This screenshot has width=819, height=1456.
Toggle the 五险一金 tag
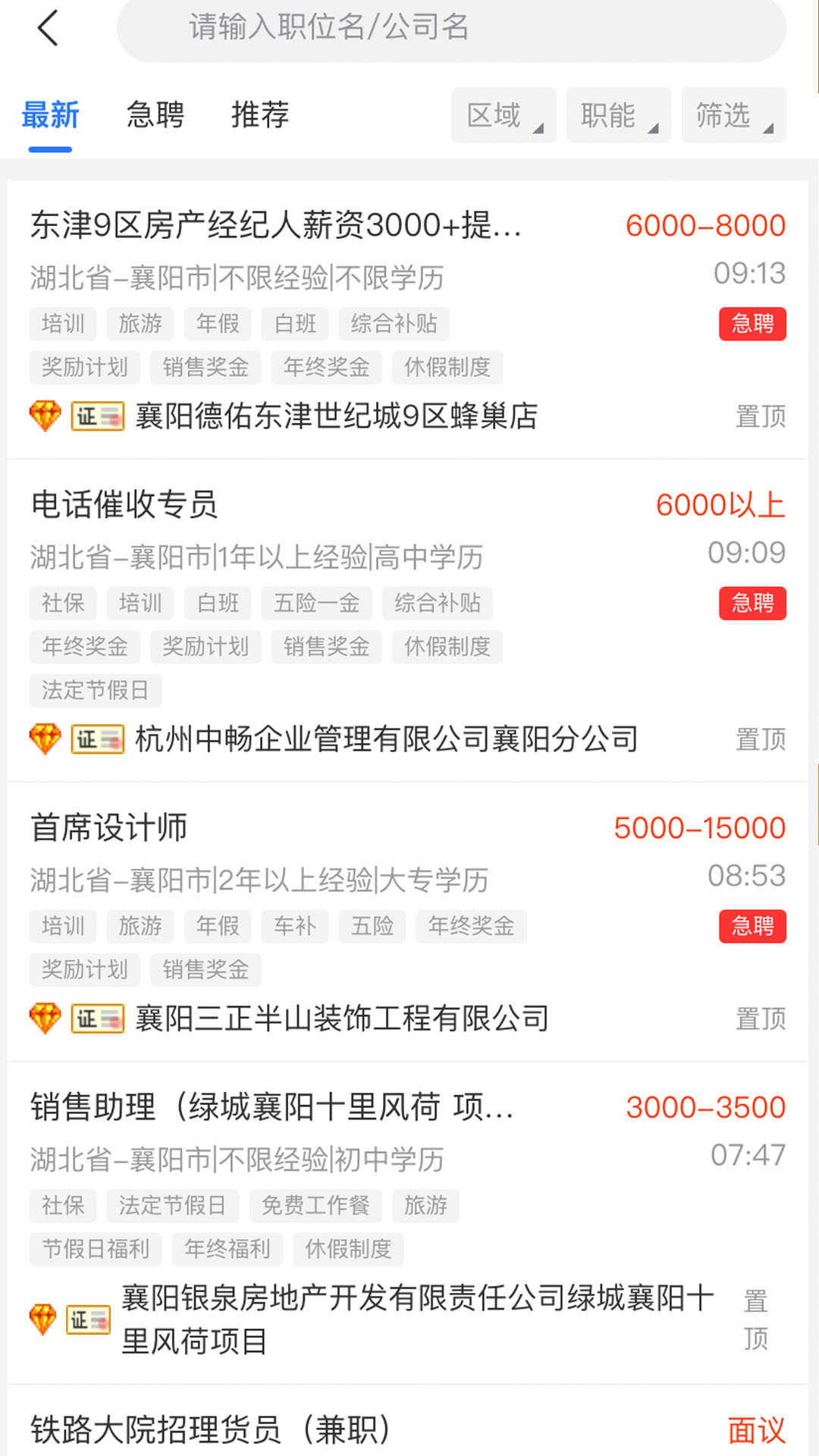(316, 604)
